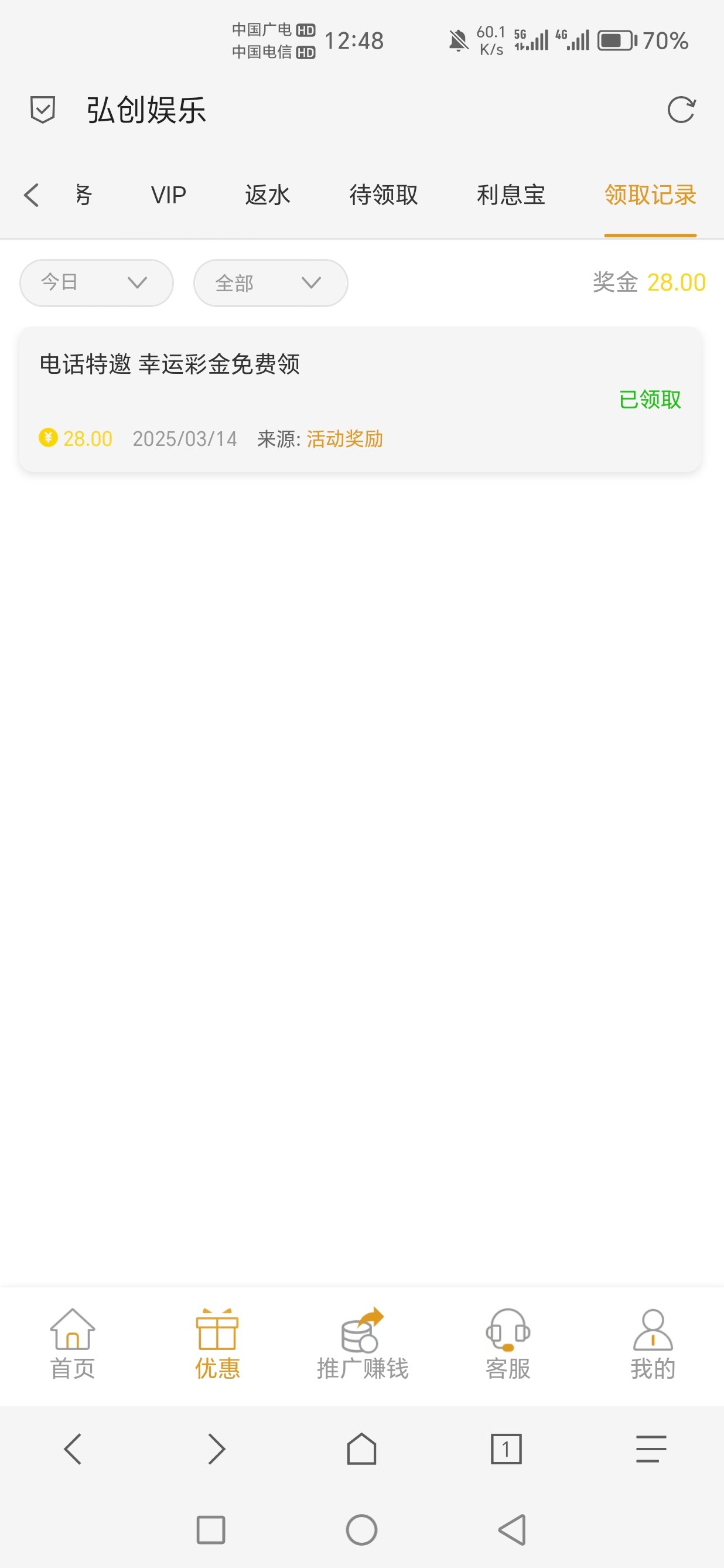The height and width of the screenshot is (1568, 724).
Task: Select the 领取记录 tab
Action: pyautogui.click(x=650, y=195)
